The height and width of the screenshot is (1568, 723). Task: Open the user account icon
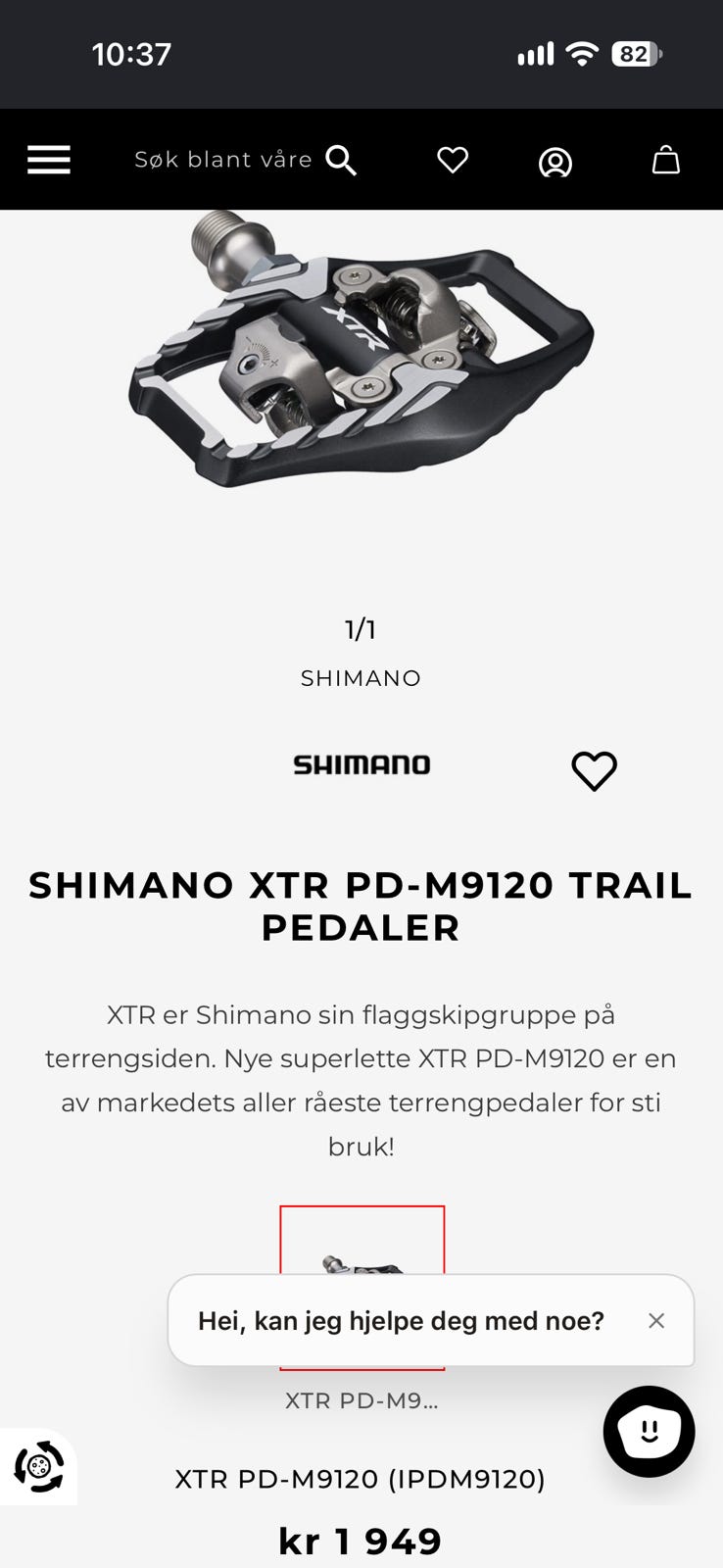(555, 161)
